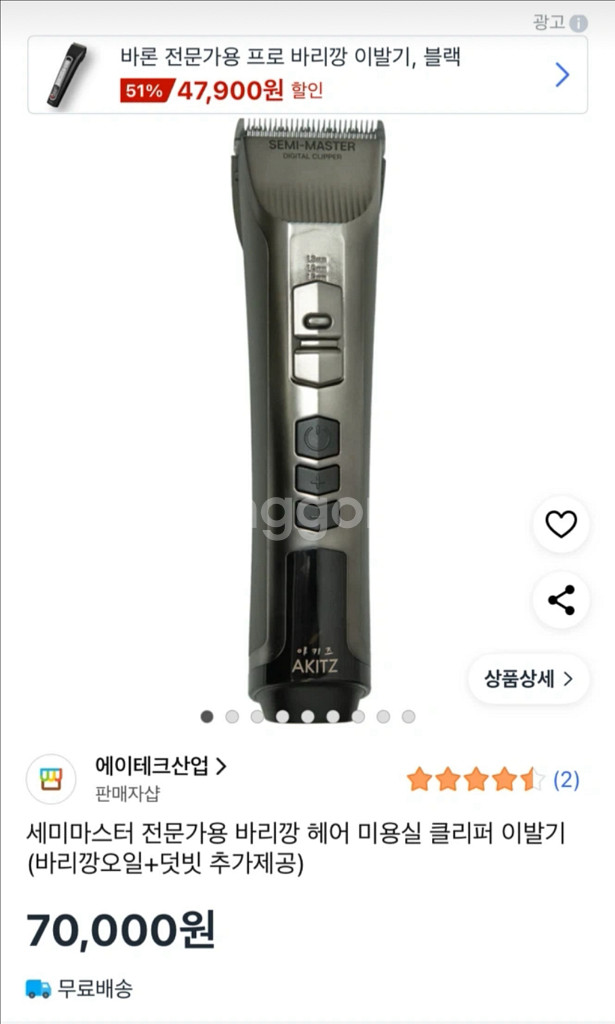Share this product
The image size is (615, 1024).
561,601
